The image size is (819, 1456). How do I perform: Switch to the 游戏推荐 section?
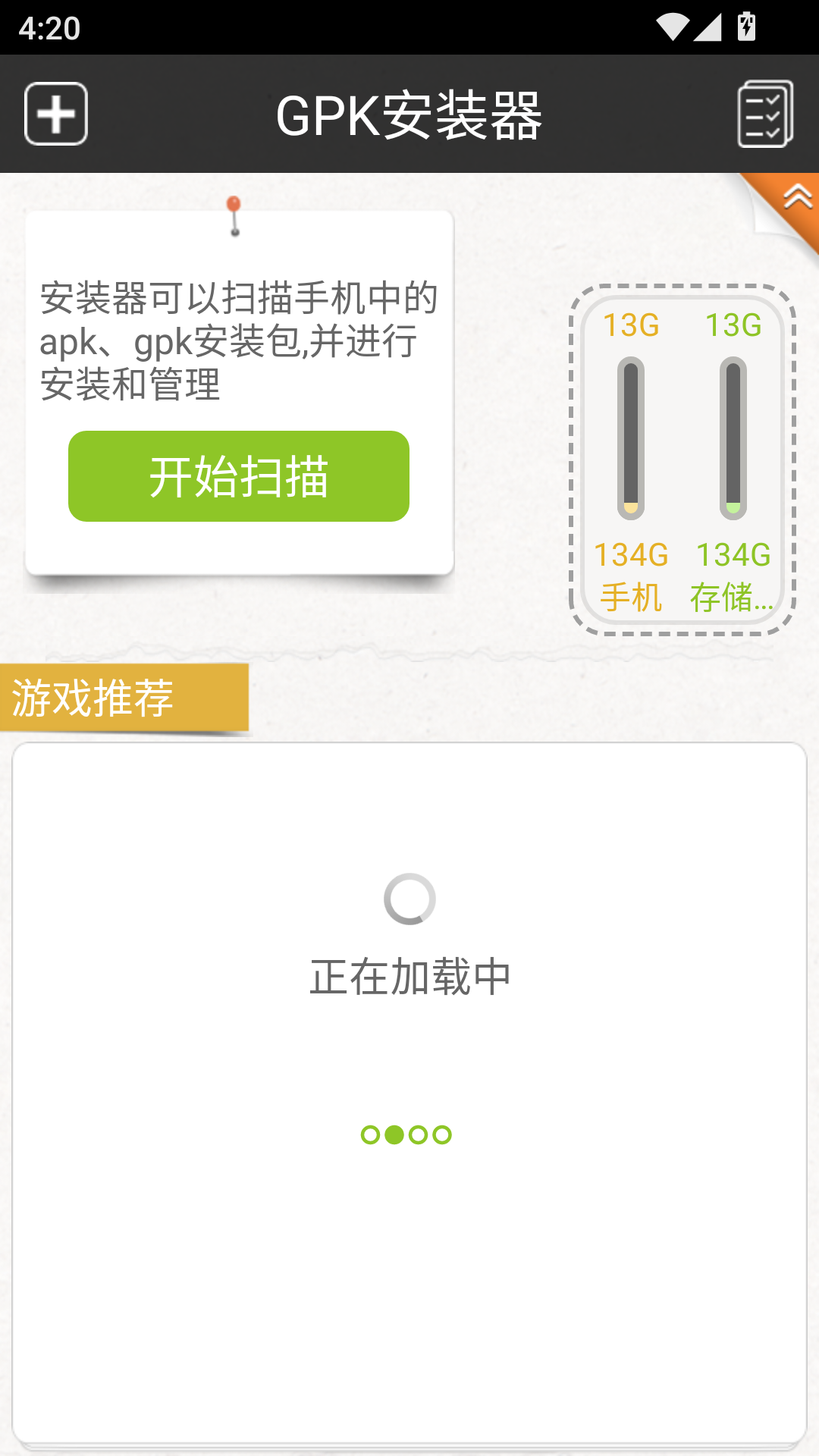[93, 697]
